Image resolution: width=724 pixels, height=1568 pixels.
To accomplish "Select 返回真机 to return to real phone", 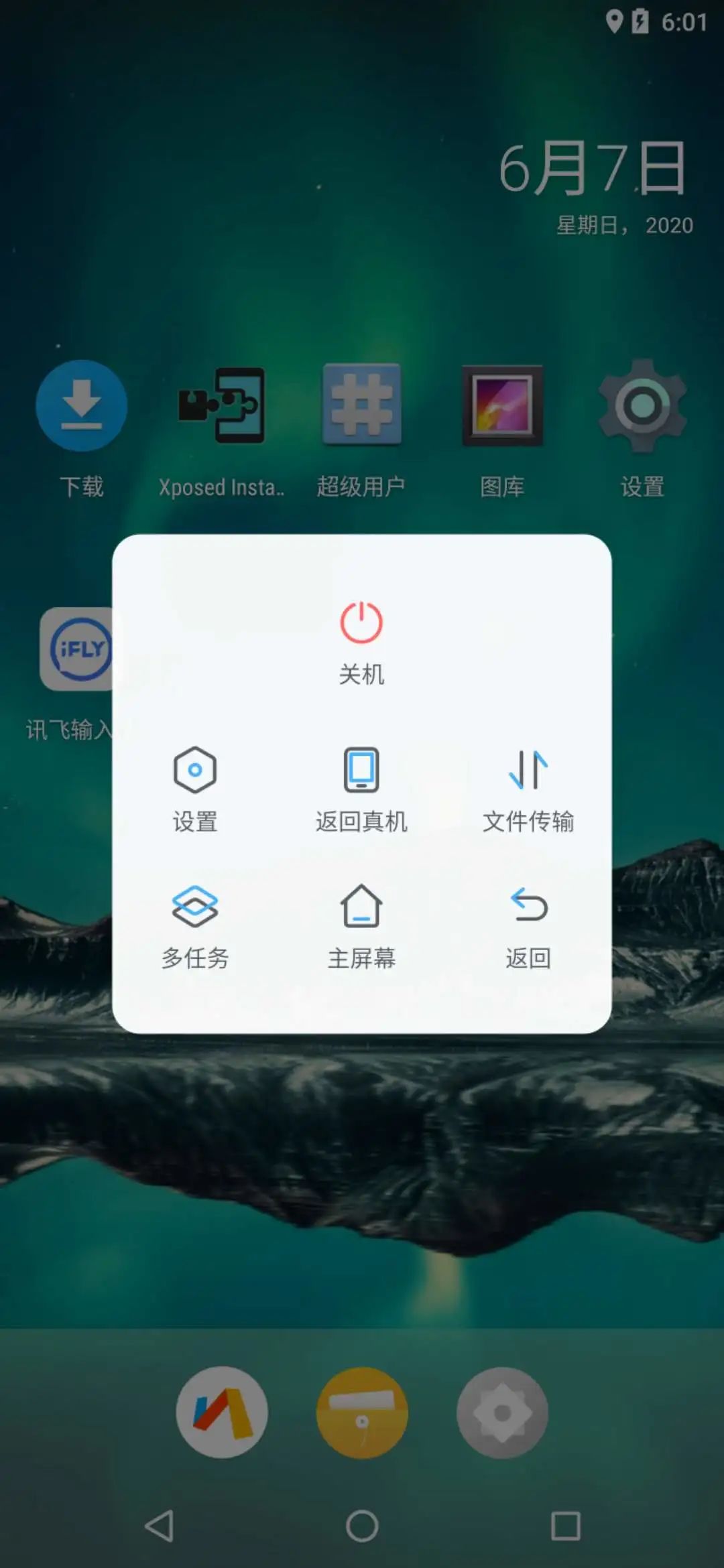I will 361,789.
